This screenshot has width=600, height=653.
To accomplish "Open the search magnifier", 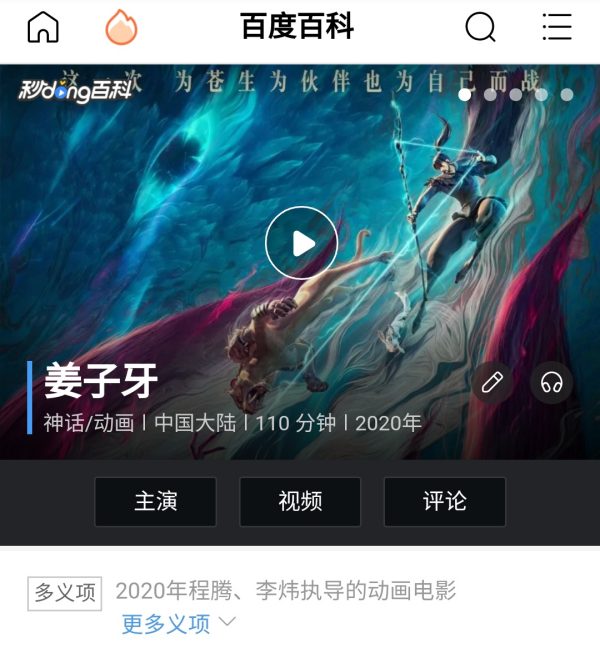I will pyautogui.click(x=480, y=27).
